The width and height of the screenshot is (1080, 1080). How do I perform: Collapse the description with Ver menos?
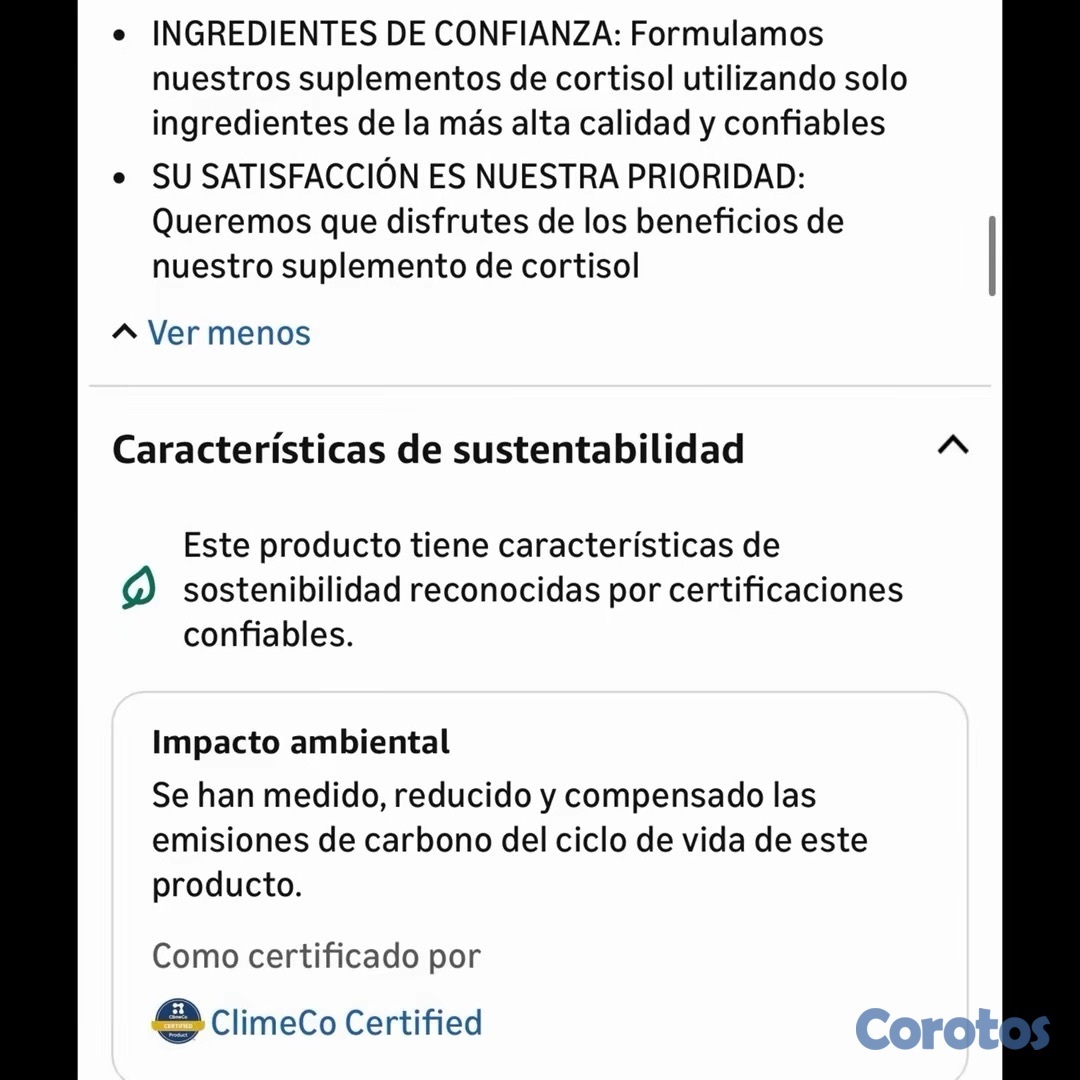(228, 333)
